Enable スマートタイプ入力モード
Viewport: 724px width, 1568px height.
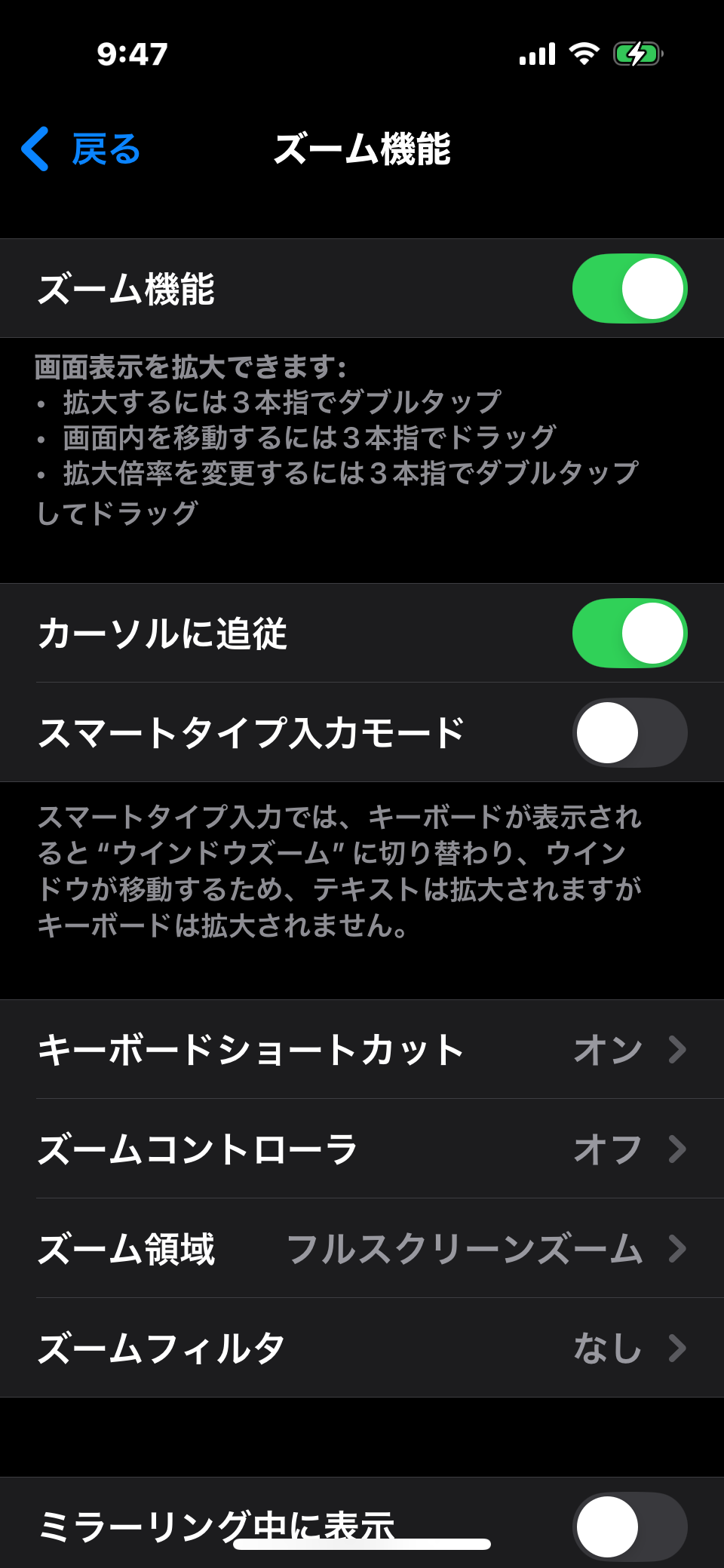click(x=630, y=733)
